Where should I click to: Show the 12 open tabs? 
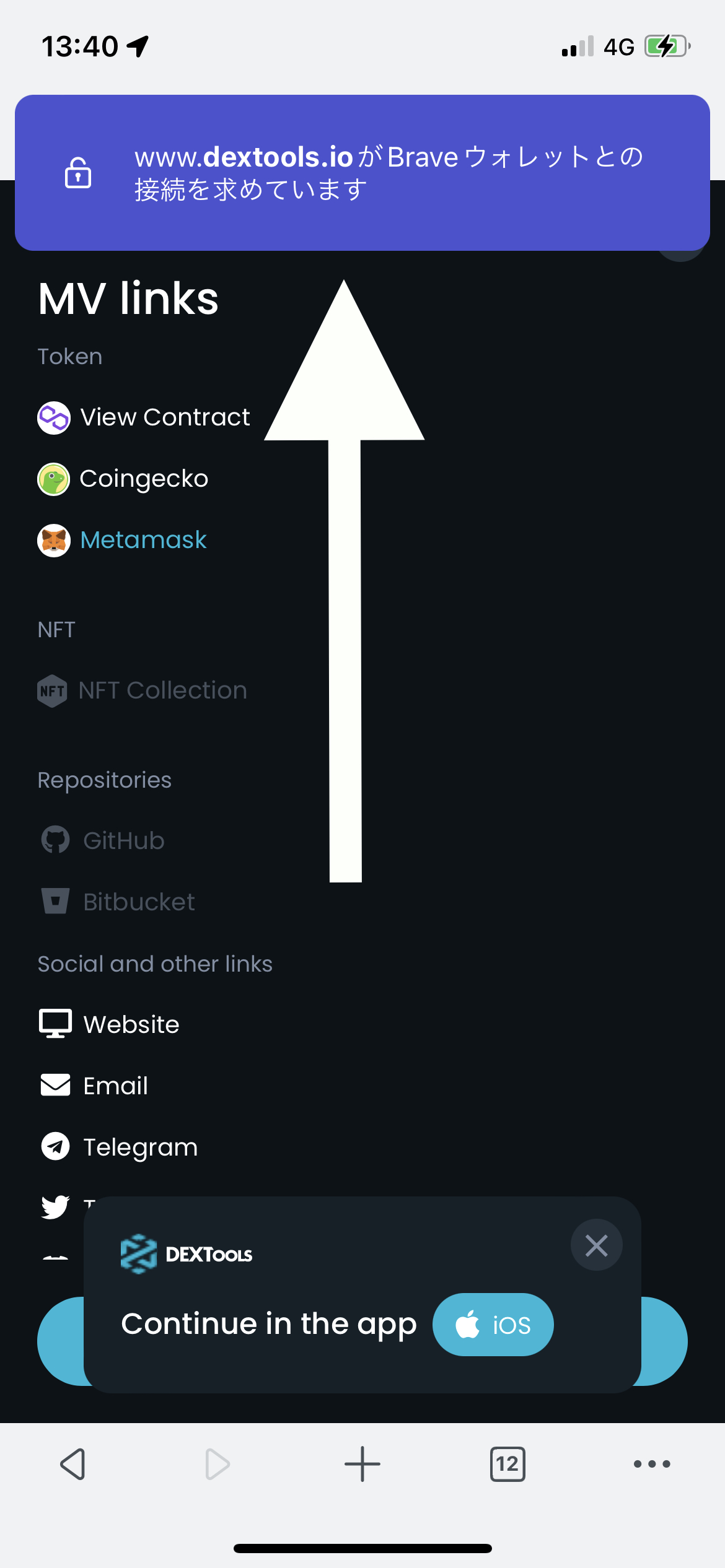tap(507, 1464)
